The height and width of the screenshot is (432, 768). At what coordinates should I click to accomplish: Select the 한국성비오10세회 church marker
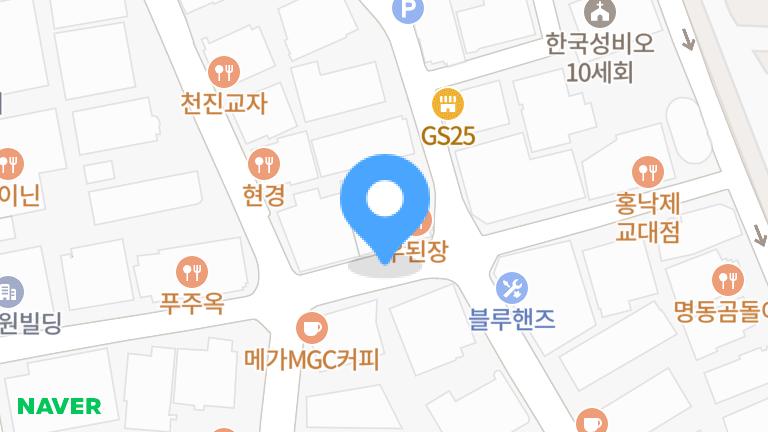tap(600, 14)
